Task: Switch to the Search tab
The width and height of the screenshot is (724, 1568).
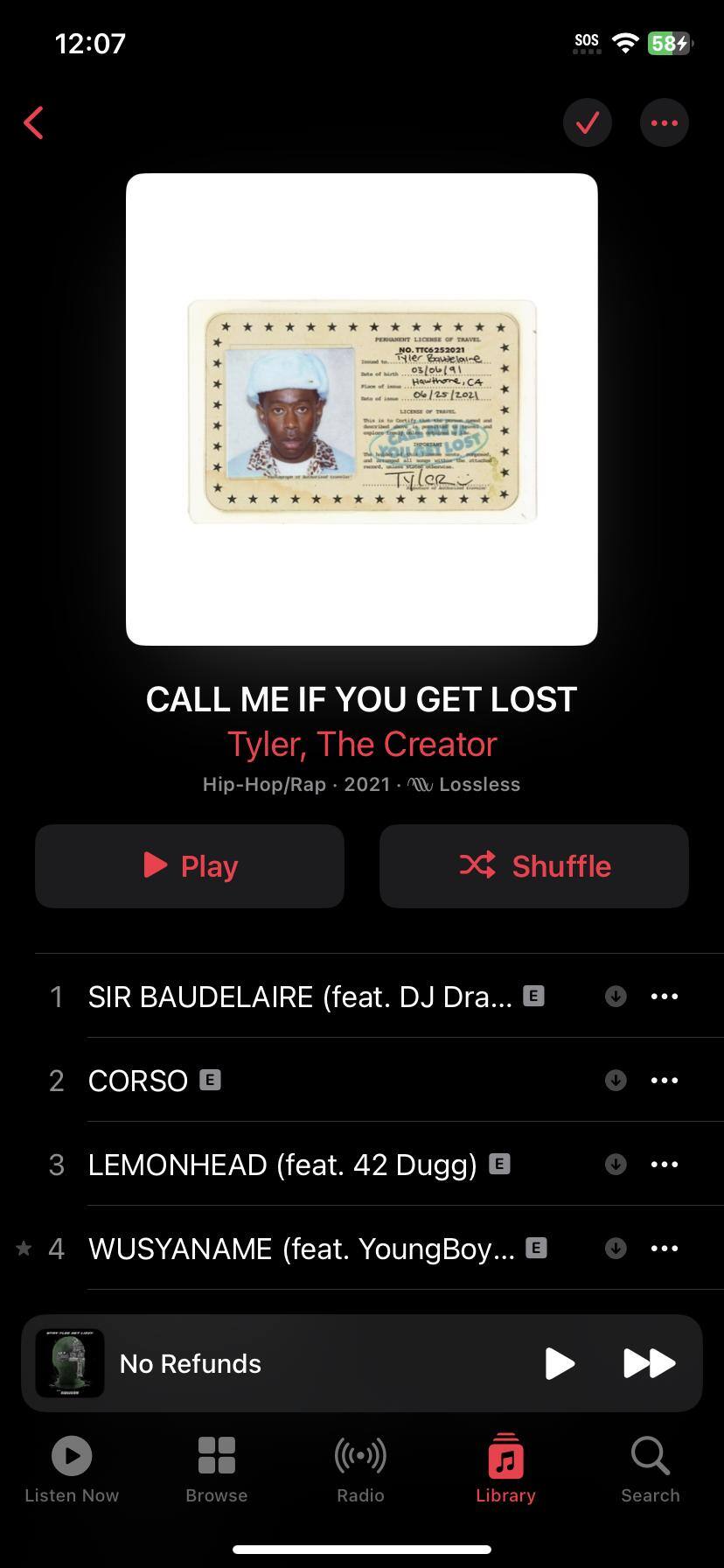Action: [x=650, y=1470]
